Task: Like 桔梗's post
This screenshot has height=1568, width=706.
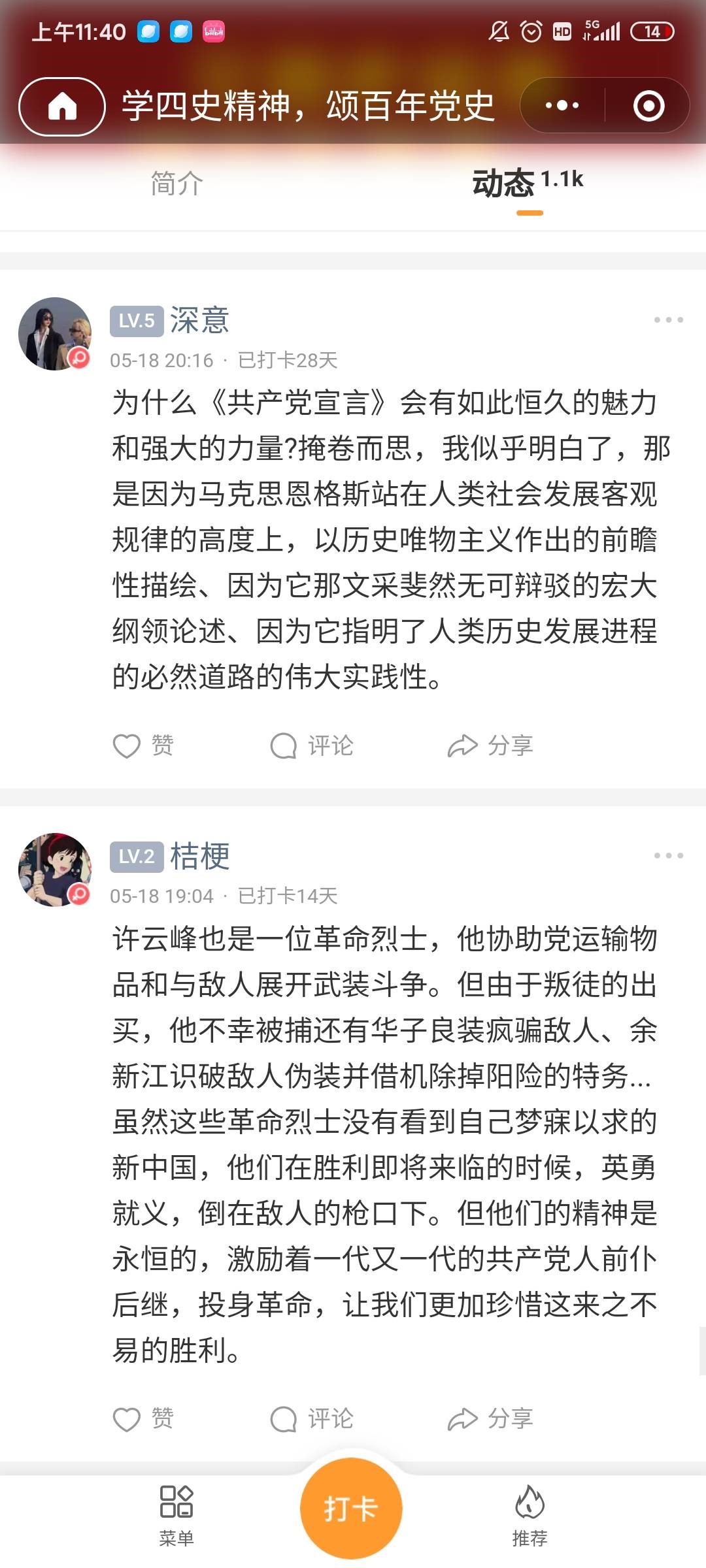Action: pyautogui.click(x=143, y=1418)
